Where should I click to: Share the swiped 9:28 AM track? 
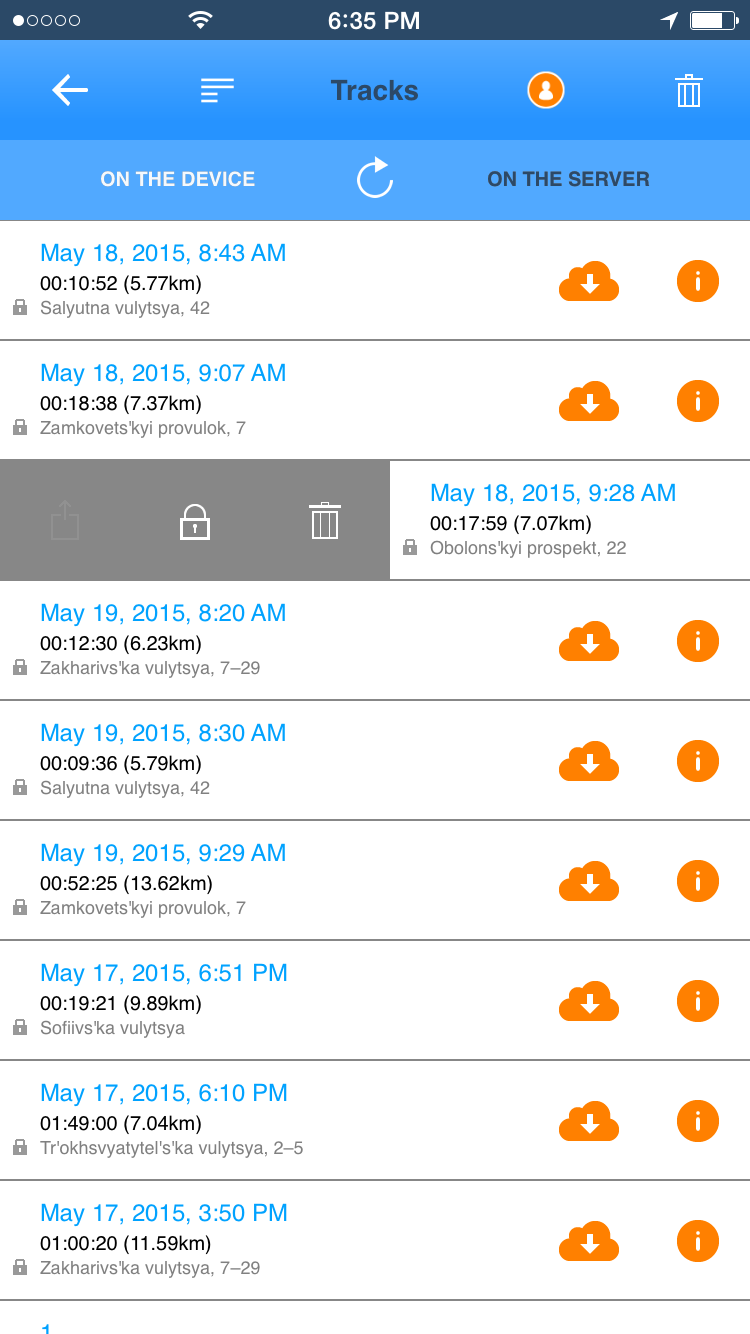pos(65,521)
